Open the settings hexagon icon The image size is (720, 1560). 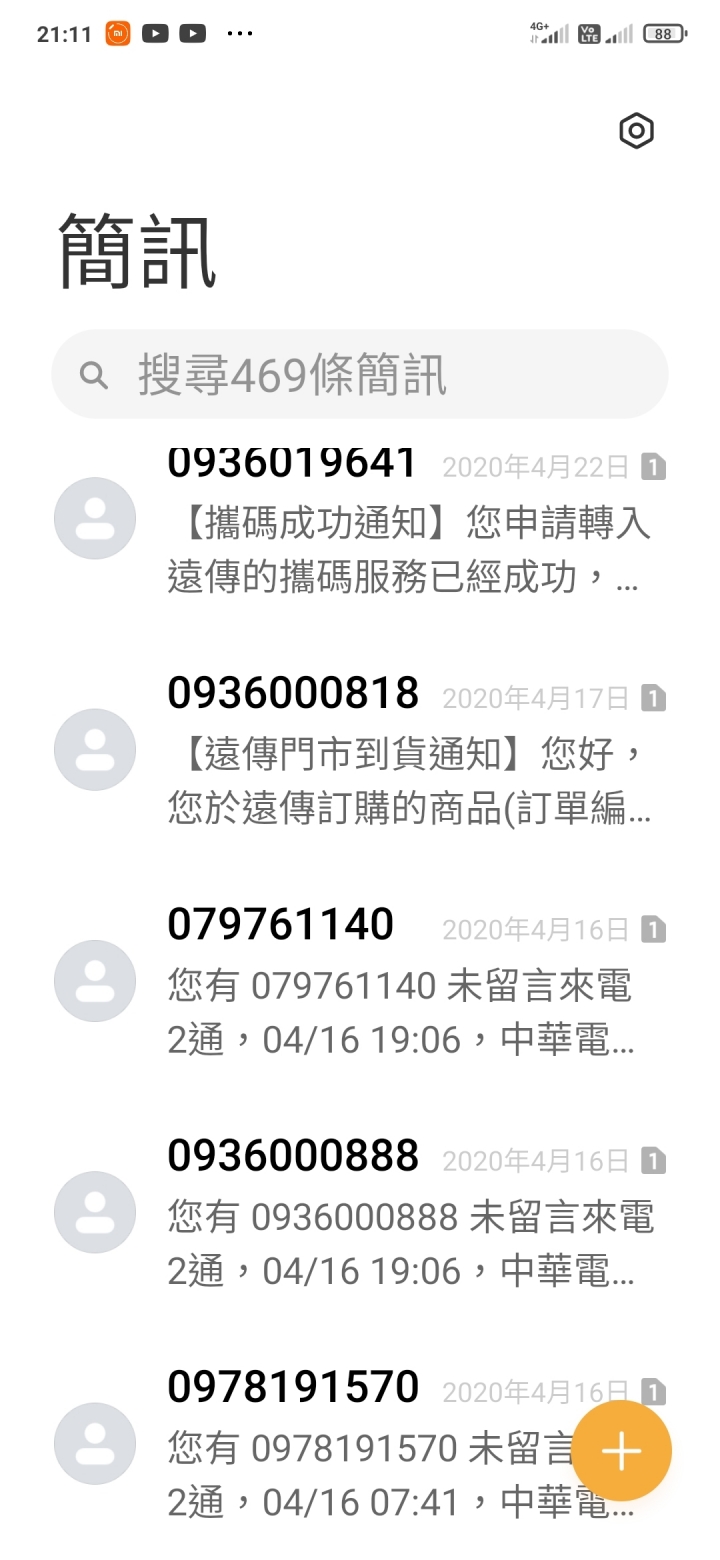coord(636,131)
